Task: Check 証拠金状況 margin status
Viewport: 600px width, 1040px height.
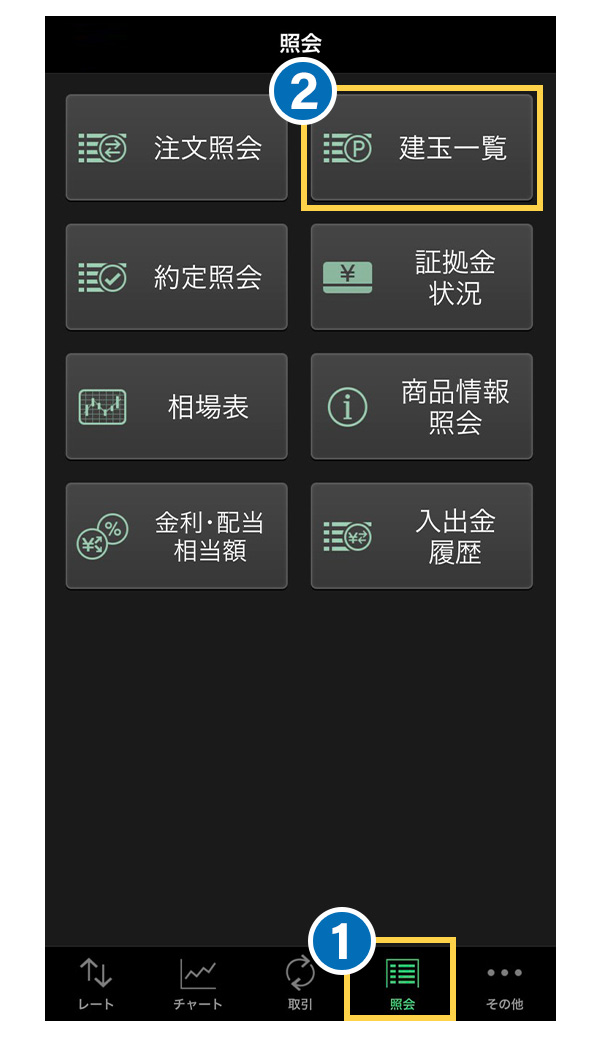Action: [421, 277]
